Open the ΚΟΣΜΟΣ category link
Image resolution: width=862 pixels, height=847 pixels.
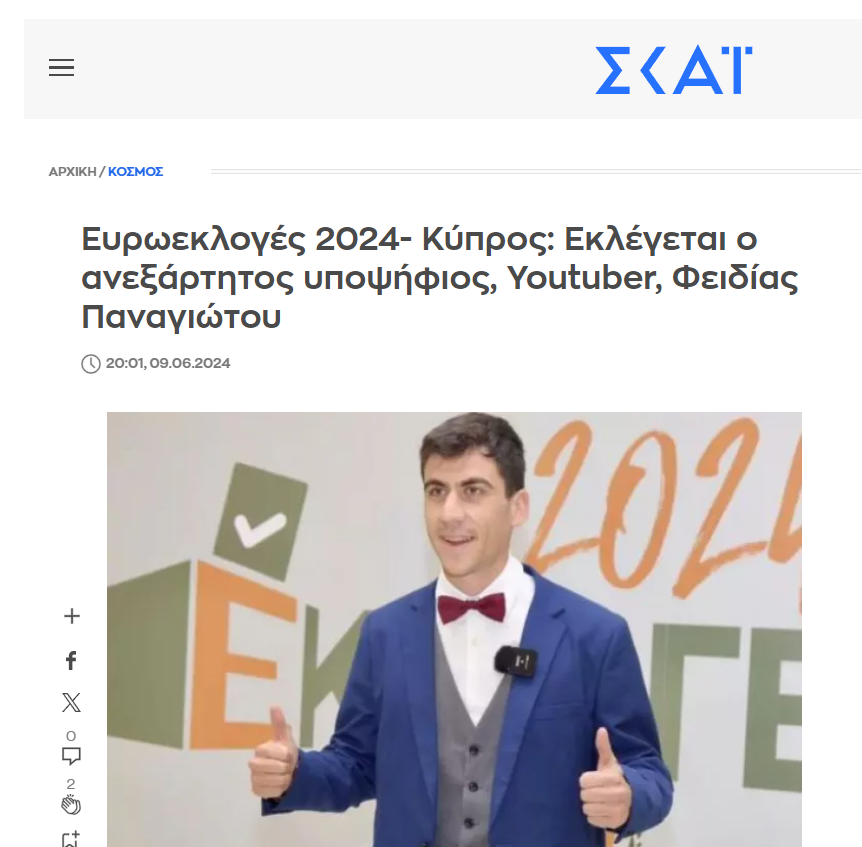(x=135, y=172)
